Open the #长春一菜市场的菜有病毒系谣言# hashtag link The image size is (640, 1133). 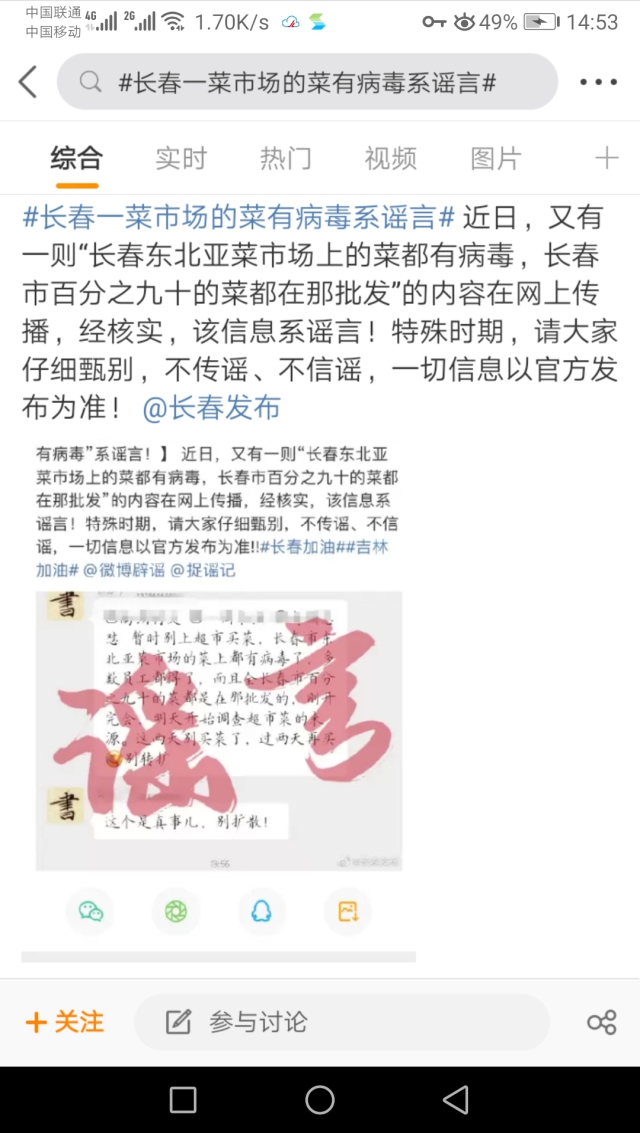click(x=238, y=217)
